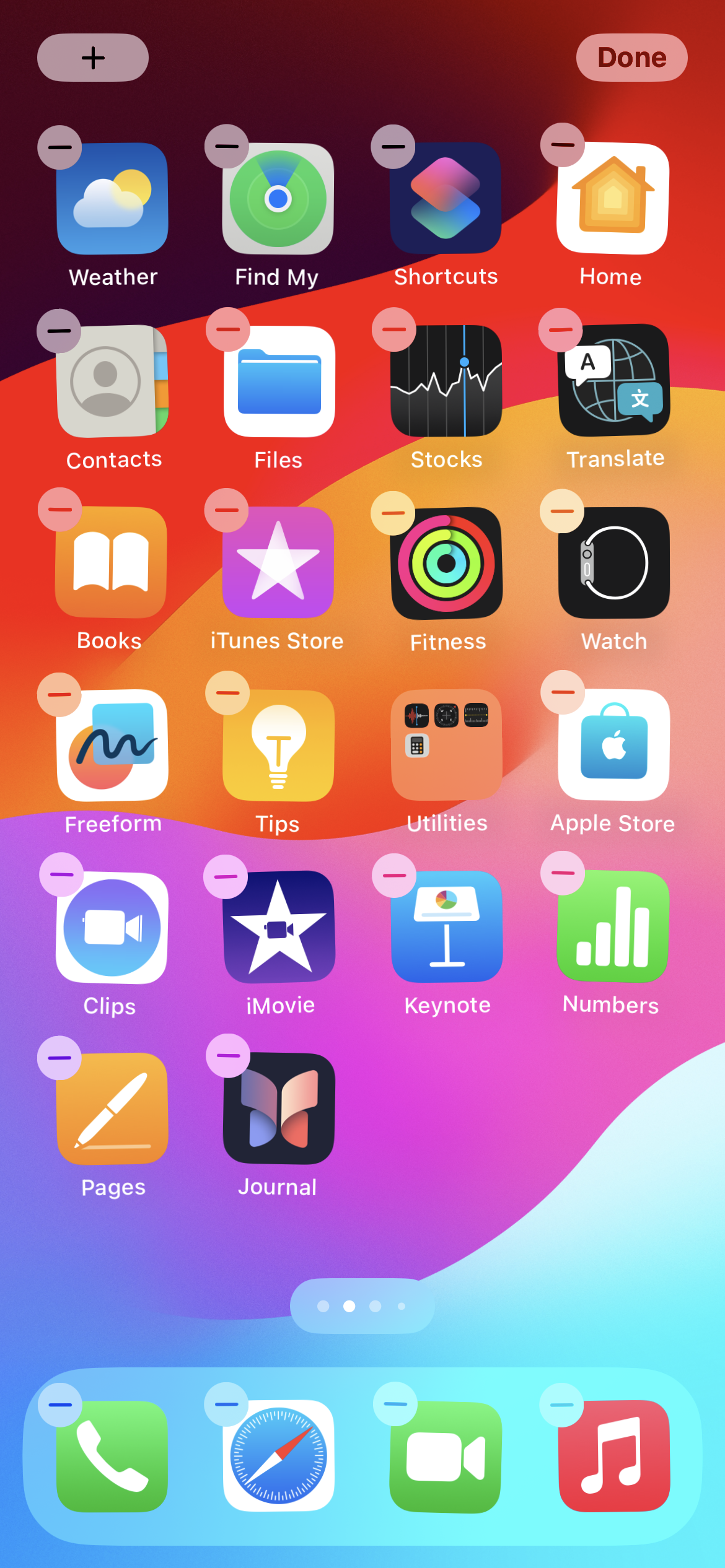This screenshot has height=1568, width=725.
Task: Tap Done to exit edit mode
Action: (x=631, y=58)
